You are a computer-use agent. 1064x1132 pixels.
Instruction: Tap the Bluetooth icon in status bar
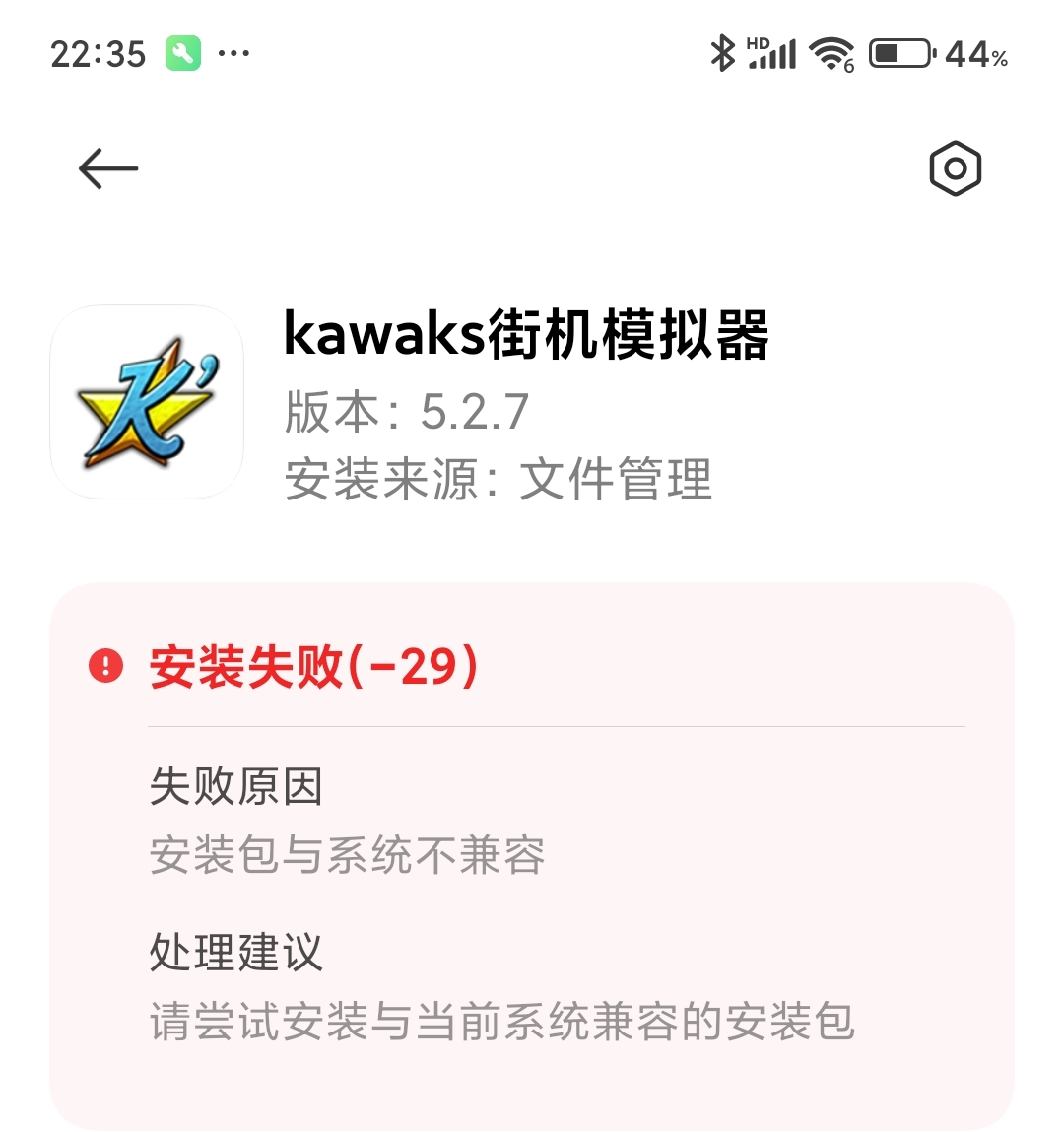(723, 56)
